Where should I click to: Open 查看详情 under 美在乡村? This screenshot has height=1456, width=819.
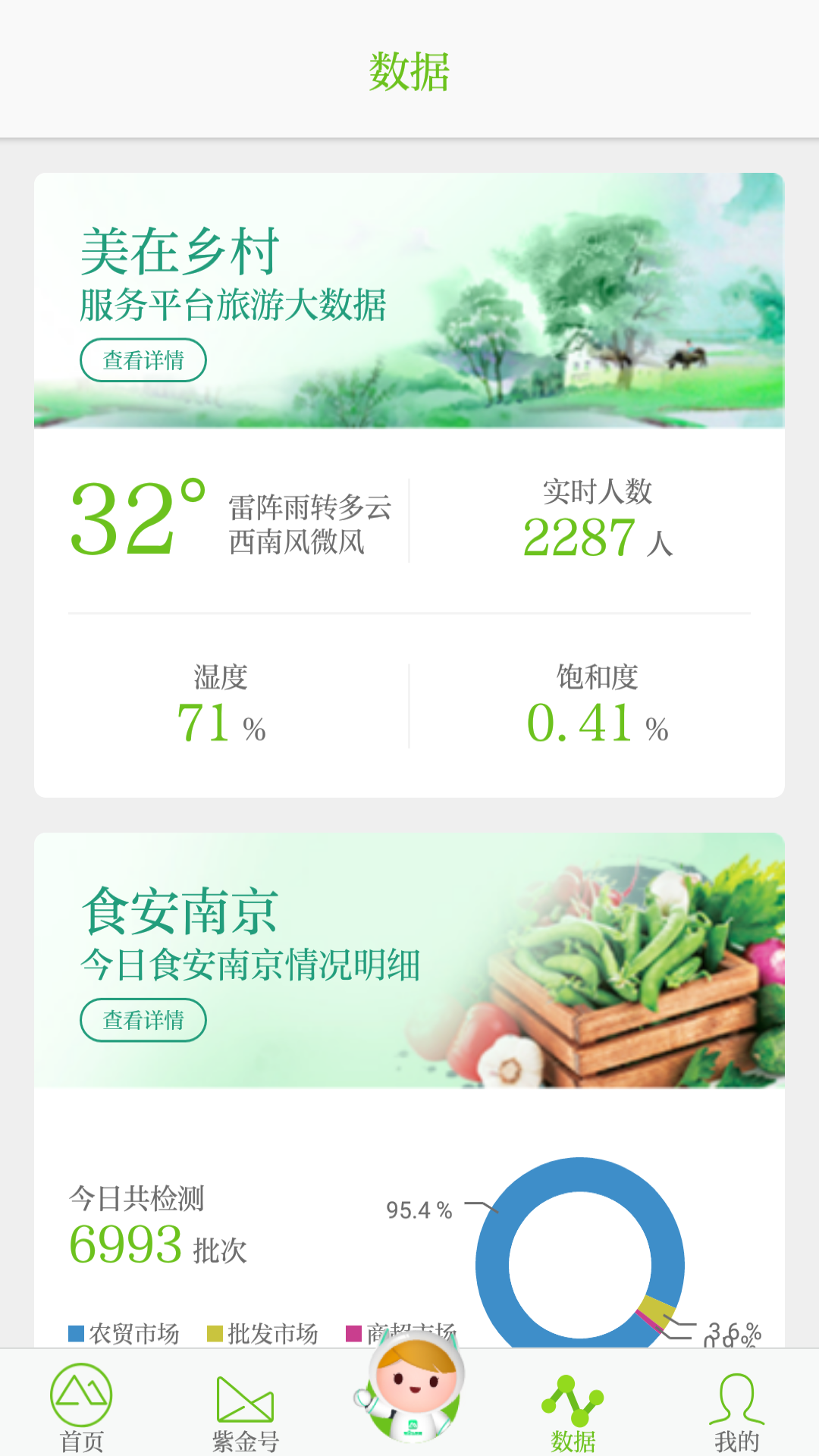click(x=143, y=360)
